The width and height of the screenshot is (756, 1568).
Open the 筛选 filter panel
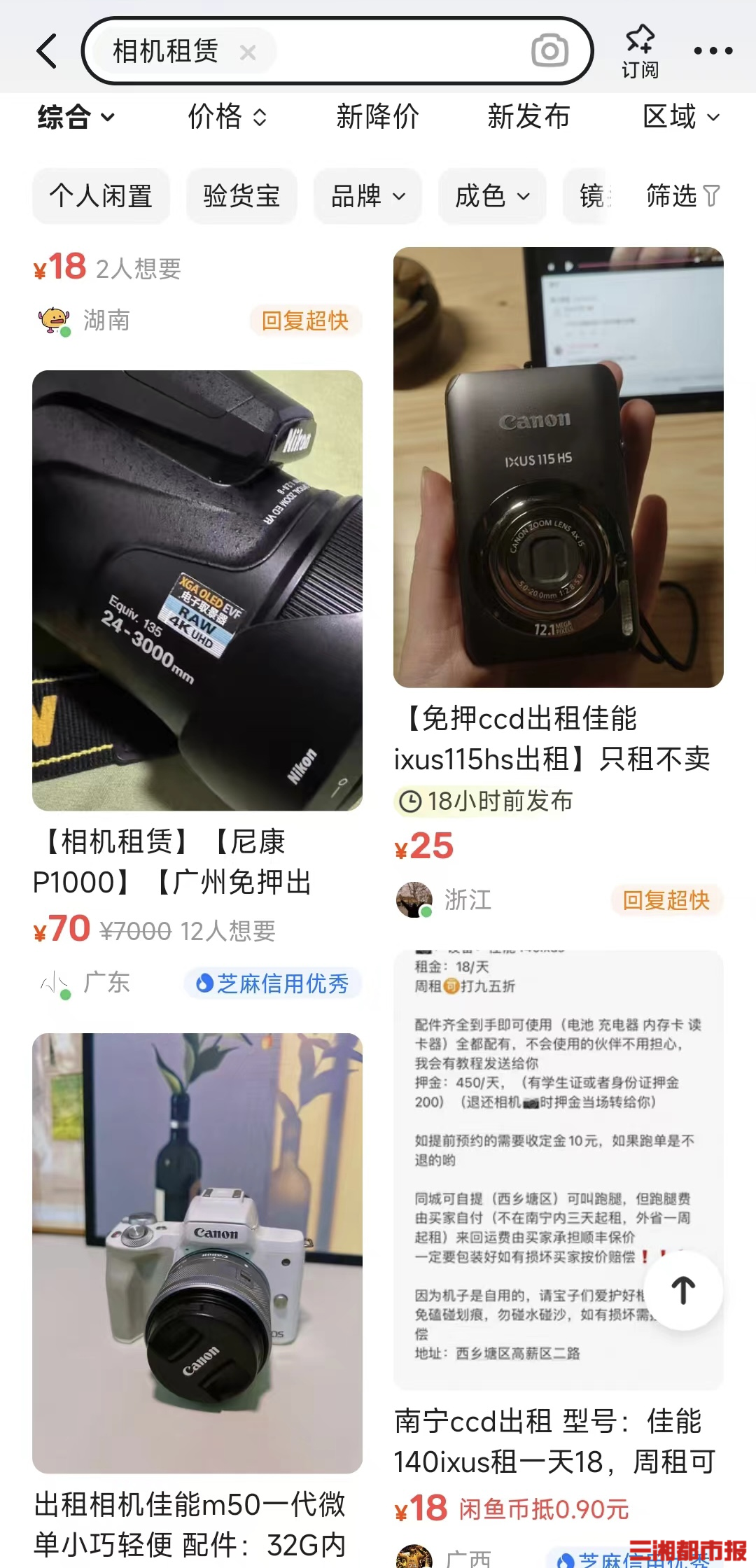point(682,196)
